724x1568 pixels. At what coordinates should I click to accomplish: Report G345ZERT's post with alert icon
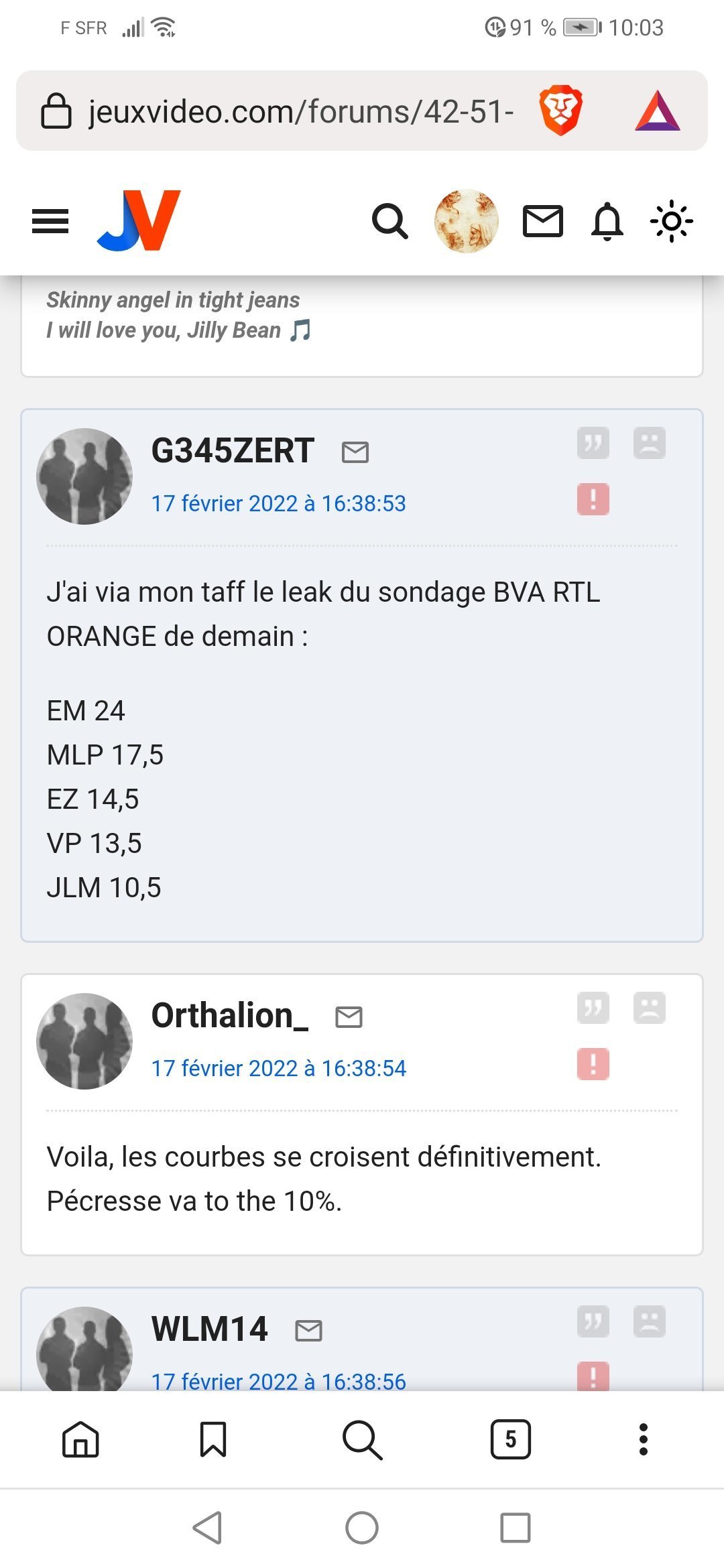tap(593, 499)
